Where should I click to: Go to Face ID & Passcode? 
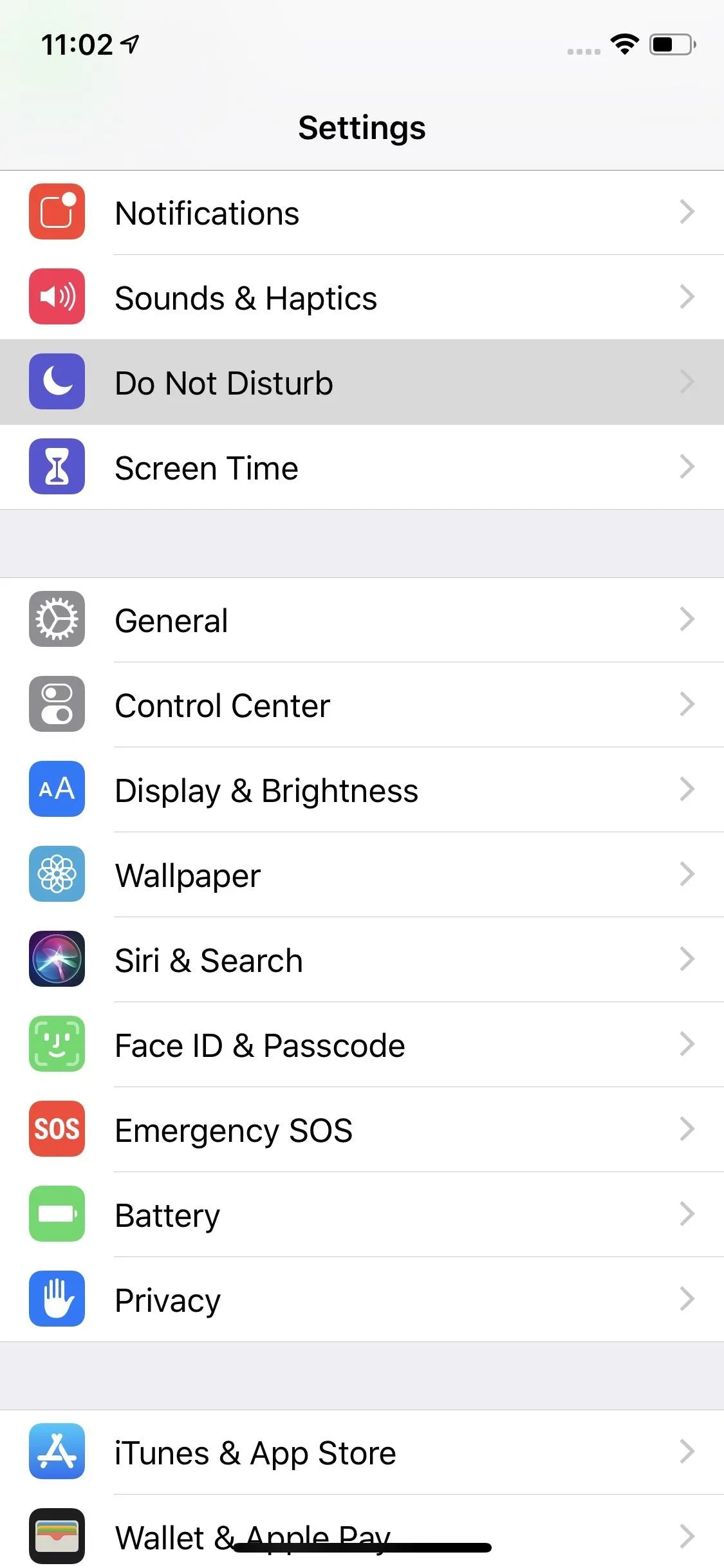(362, 1045)
